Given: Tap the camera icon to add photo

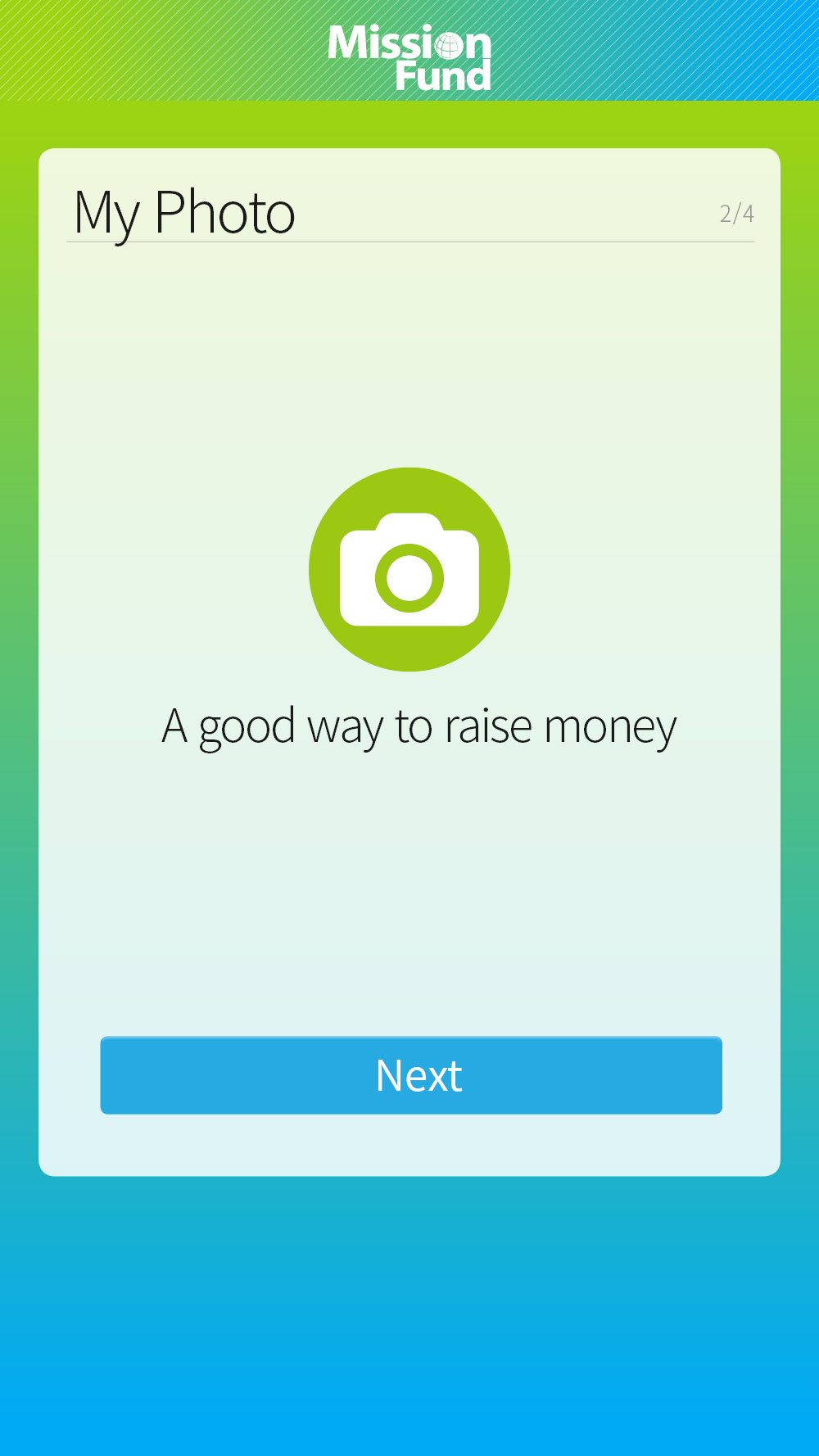Looking at the screenshot, I should pyautogui.click(x=409, y=569).
